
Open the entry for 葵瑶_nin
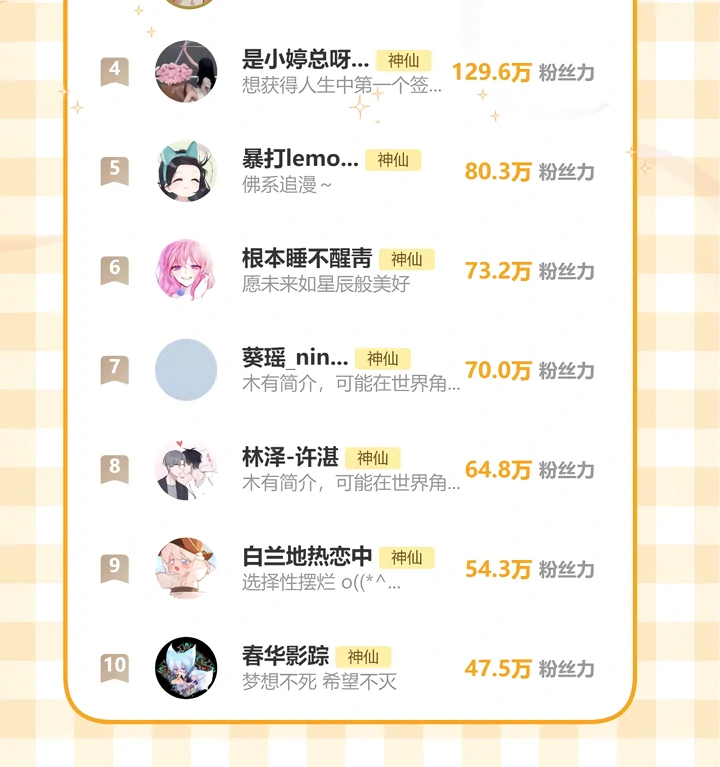point(295,358)
